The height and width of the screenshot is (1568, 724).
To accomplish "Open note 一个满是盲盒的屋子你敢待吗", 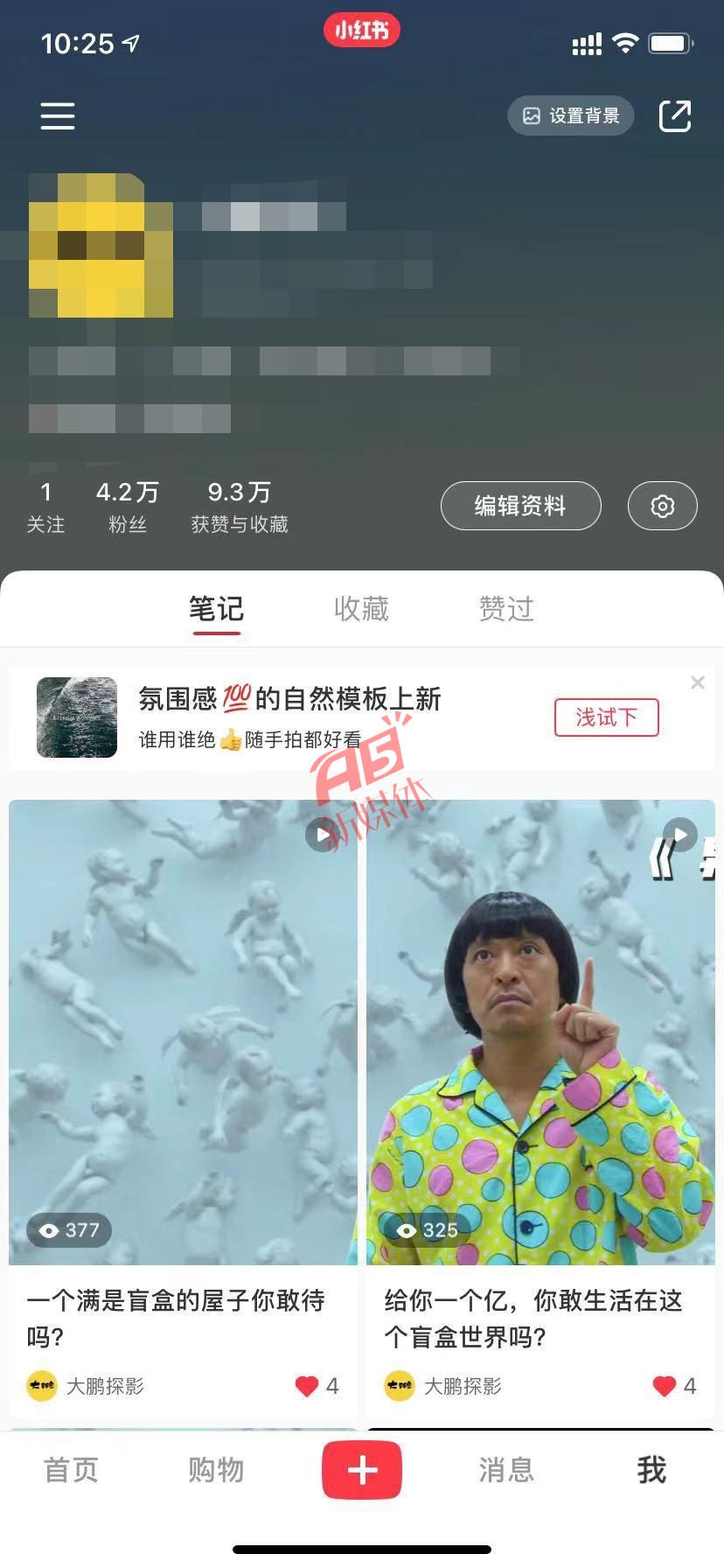I will [183, 1032].
